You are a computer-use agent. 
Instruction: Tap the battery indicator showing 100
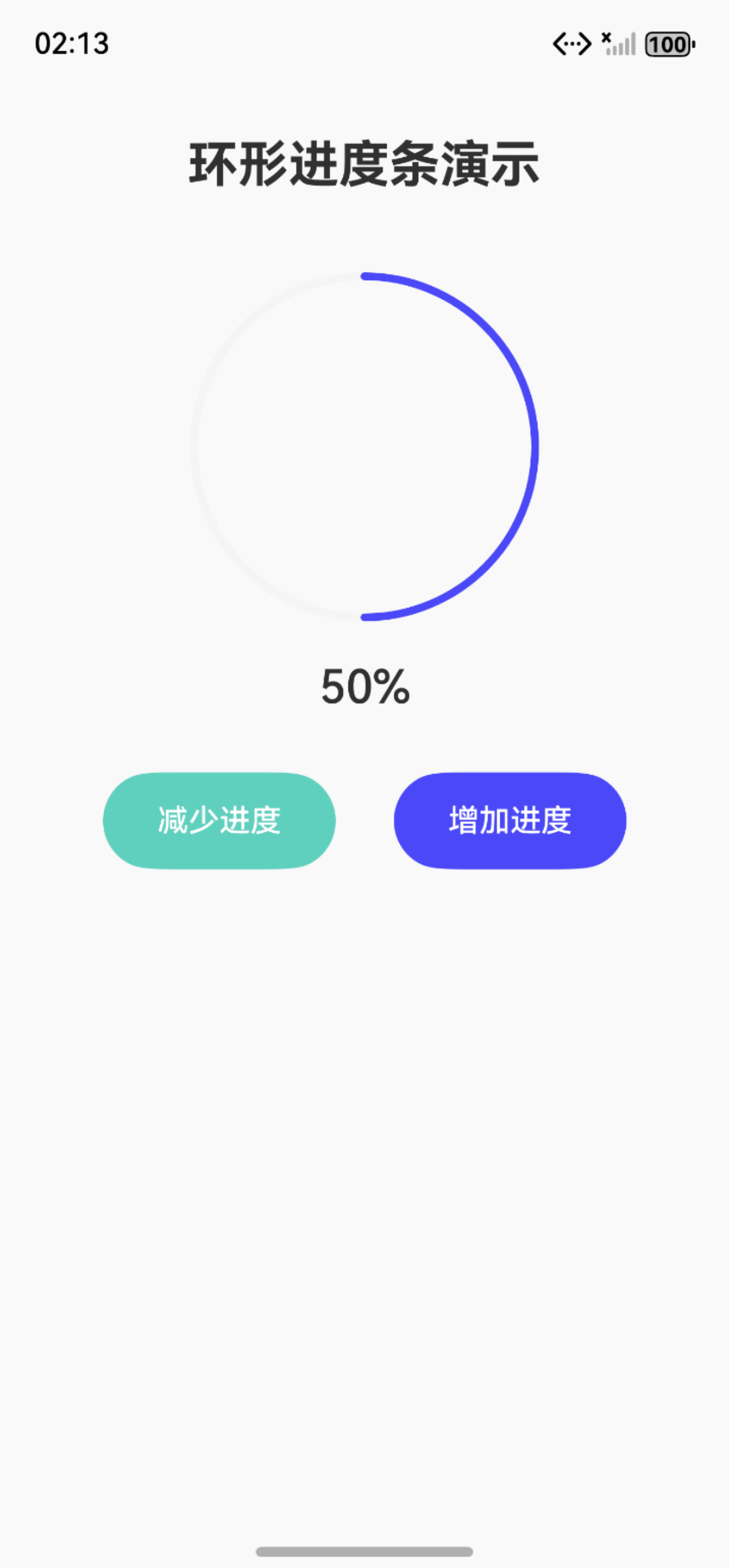668,44
